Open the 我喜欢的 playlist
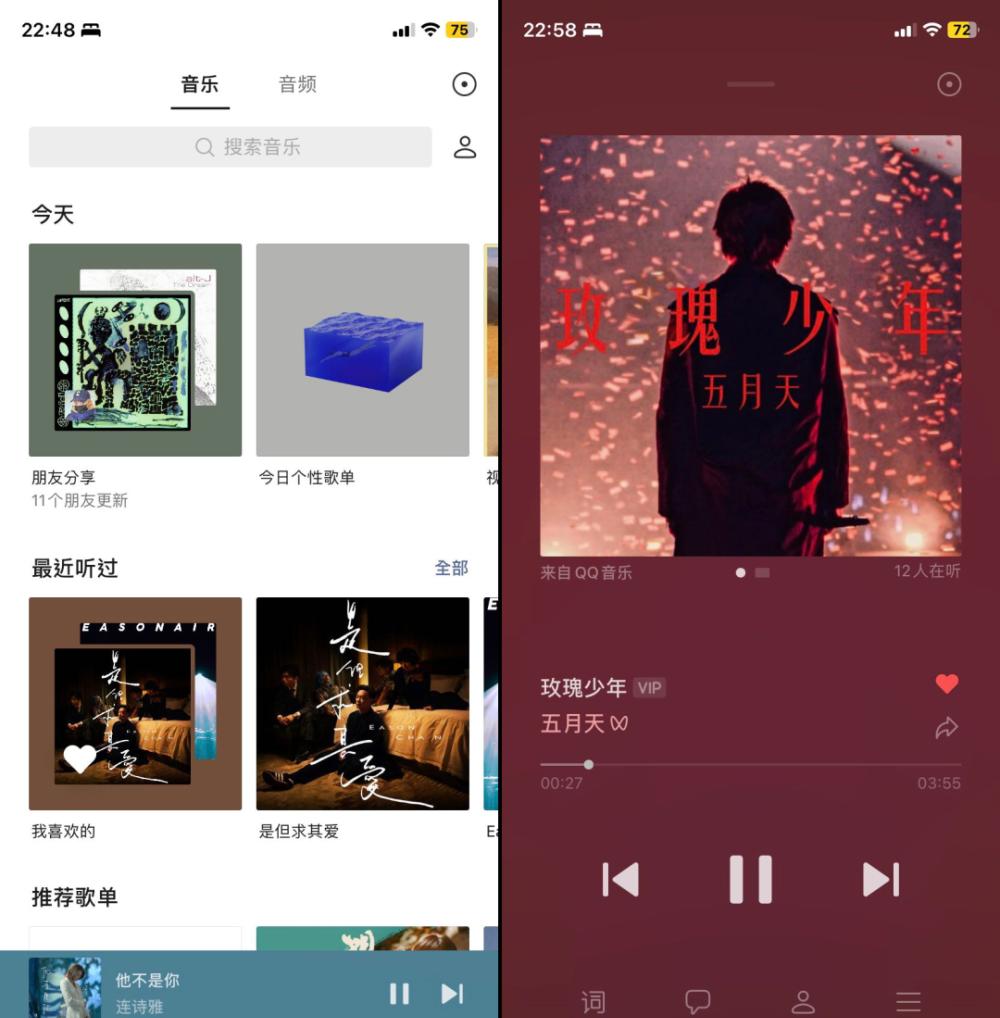The image size is (1000, 1018). (x=135, y=703)
